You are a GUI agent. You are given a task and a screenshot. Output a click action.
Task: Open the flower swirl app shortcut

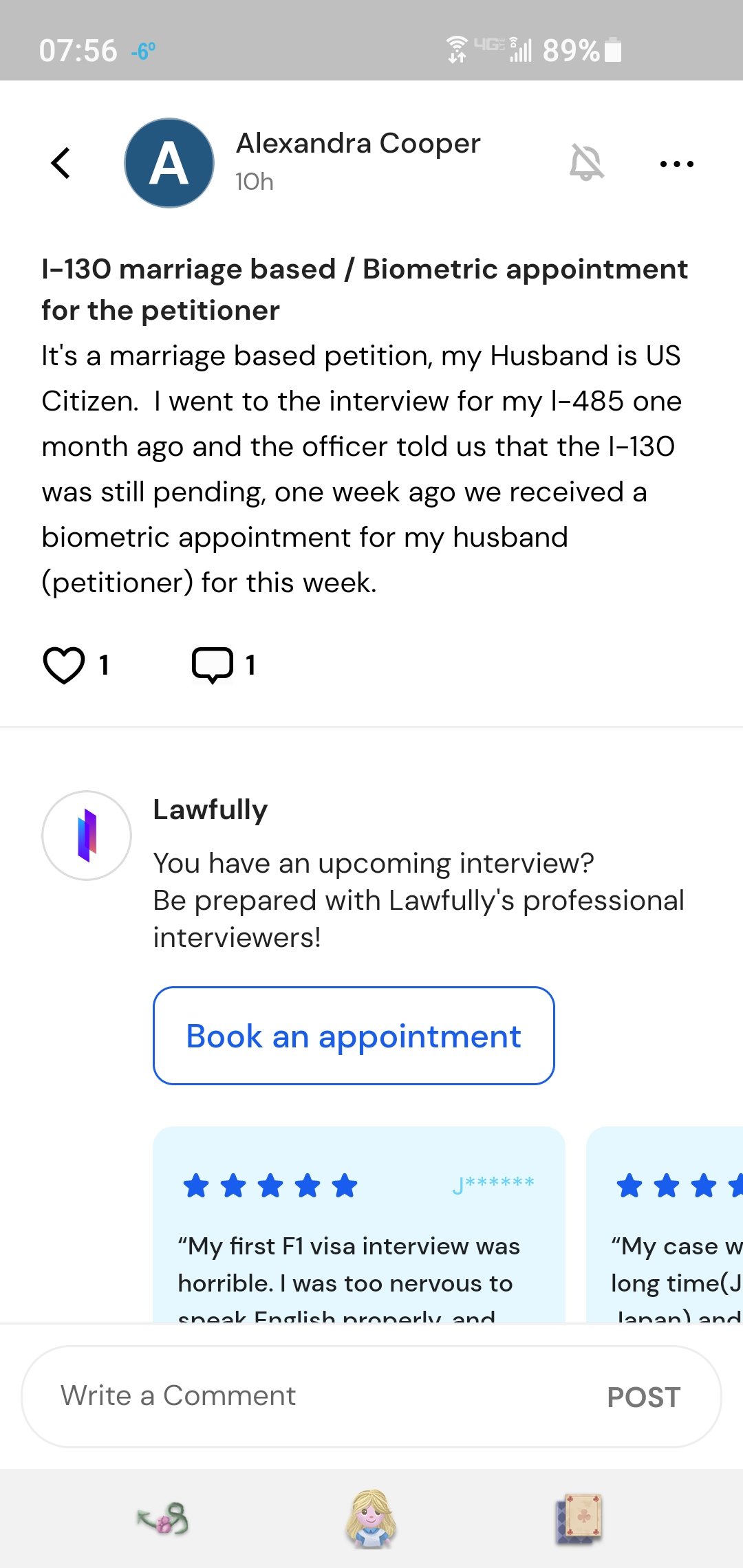click(164, 1519)
